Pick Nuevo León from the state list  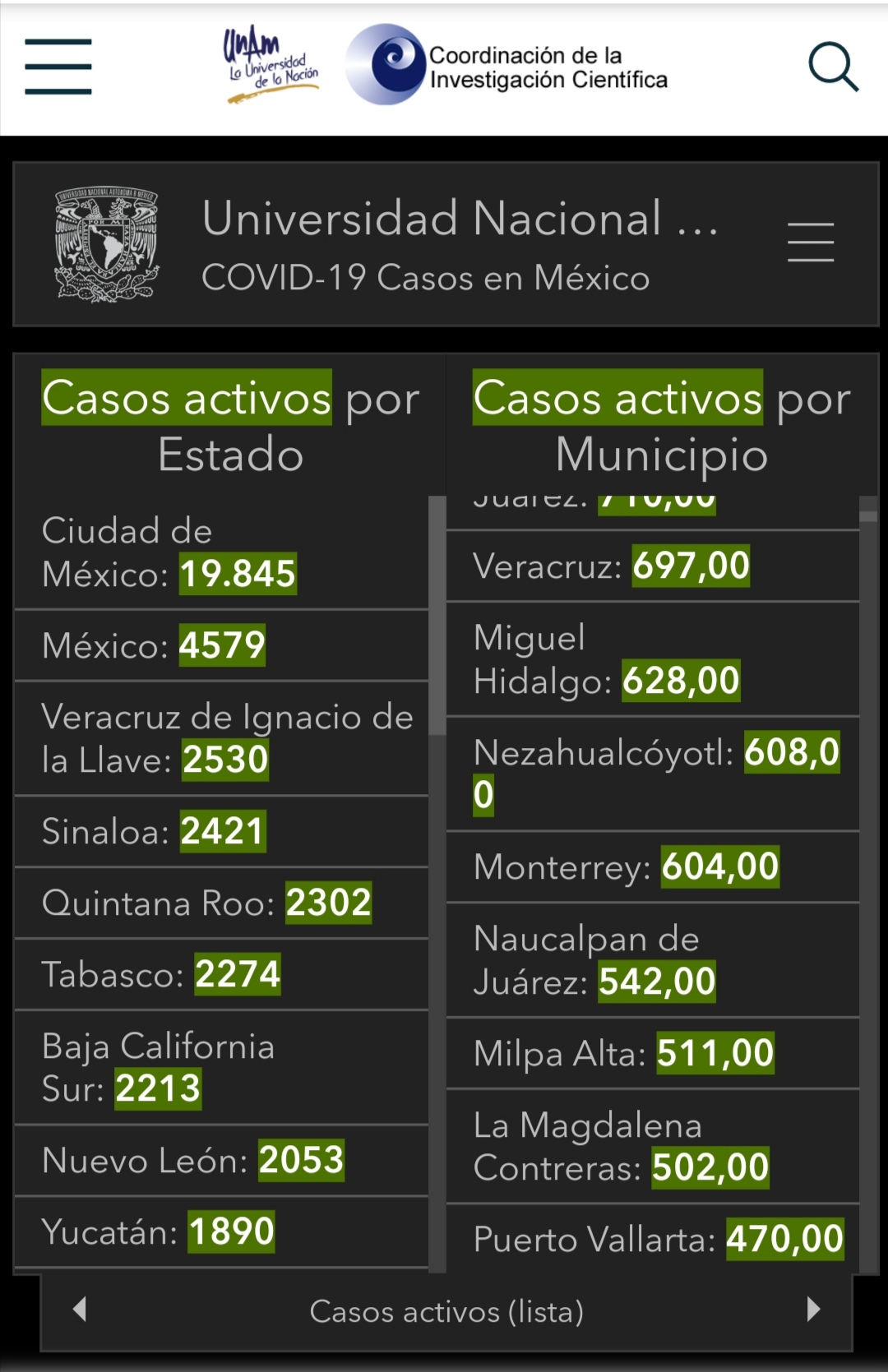(220, 1160)
